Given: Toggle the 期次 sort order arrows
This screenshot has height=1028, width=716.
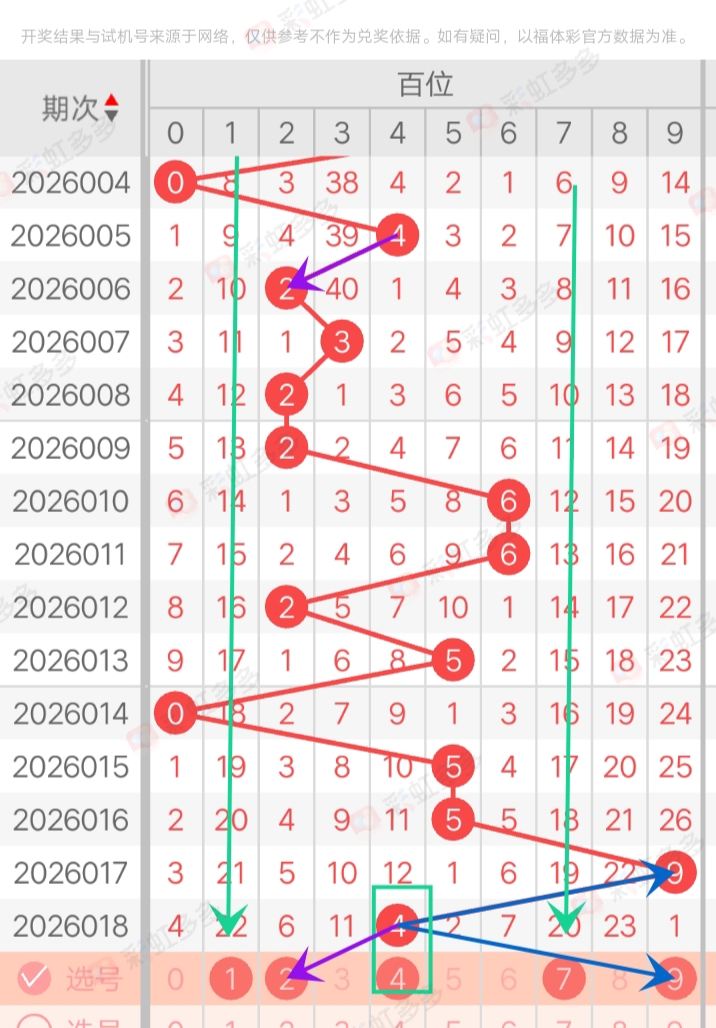Looking at the screenshot, I should click(111, 109).
